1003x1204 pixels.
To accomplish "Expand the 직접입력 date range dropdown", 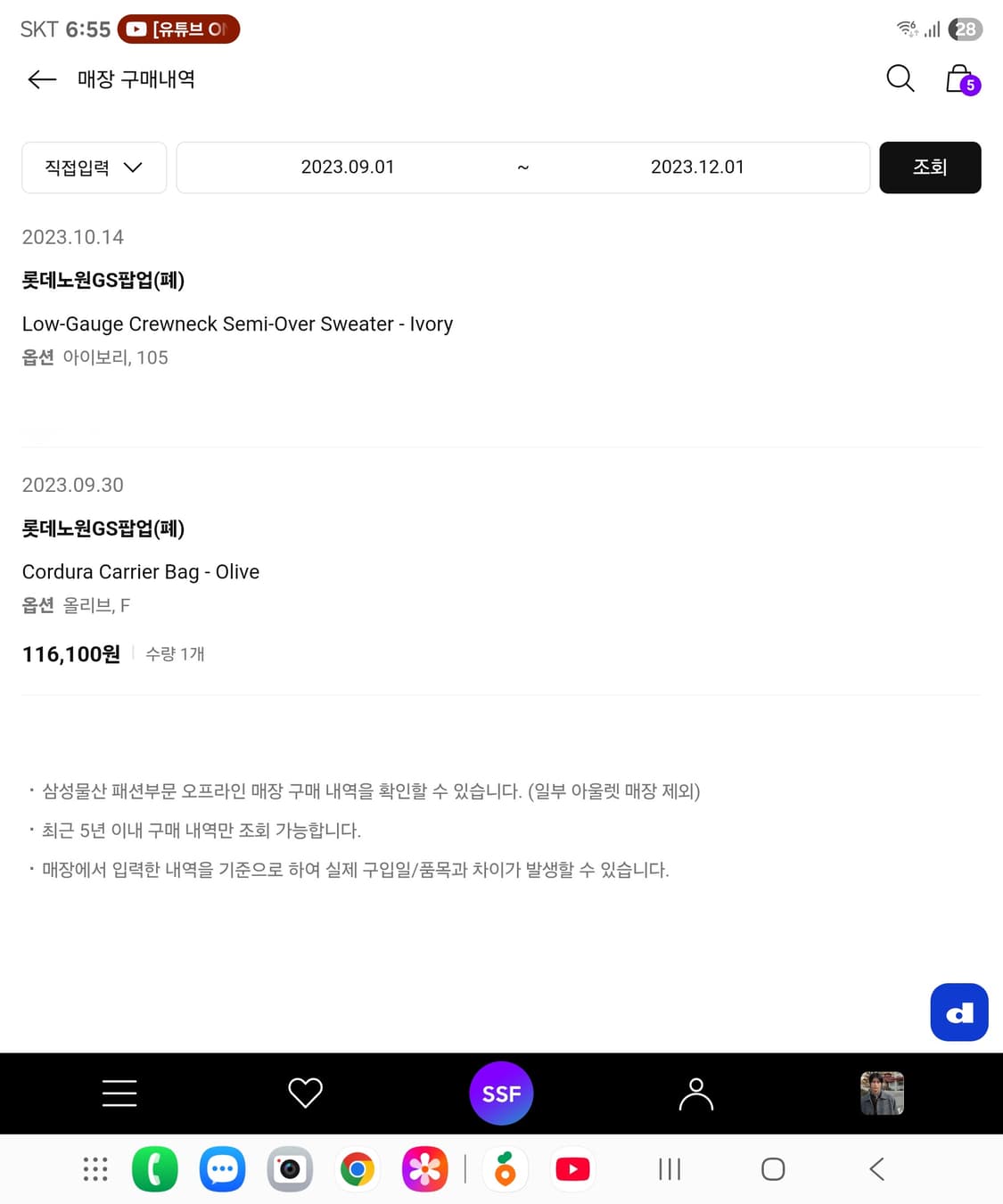I will click(94, 168).
